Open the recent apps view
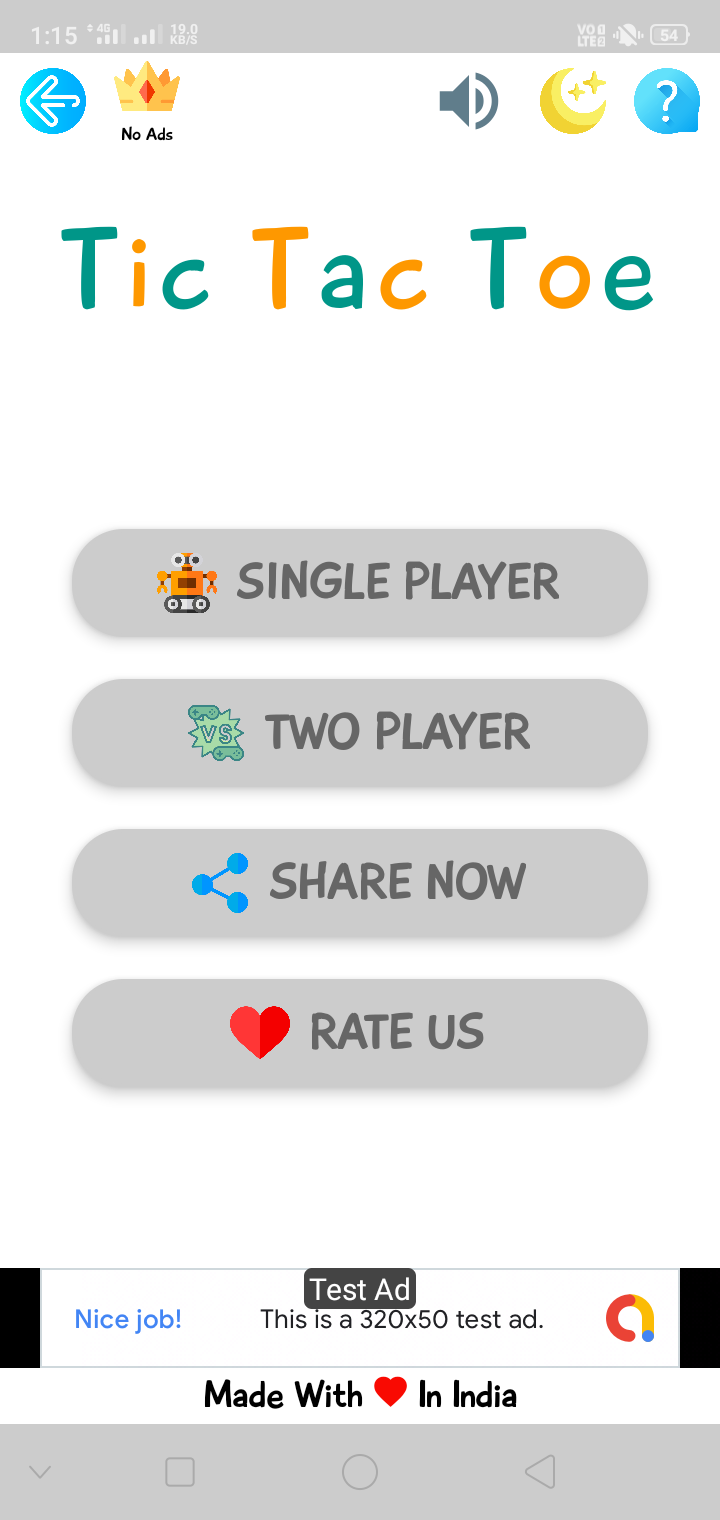The height and width of the screenshot is (1520, 720). click(x=180, y=1472)
